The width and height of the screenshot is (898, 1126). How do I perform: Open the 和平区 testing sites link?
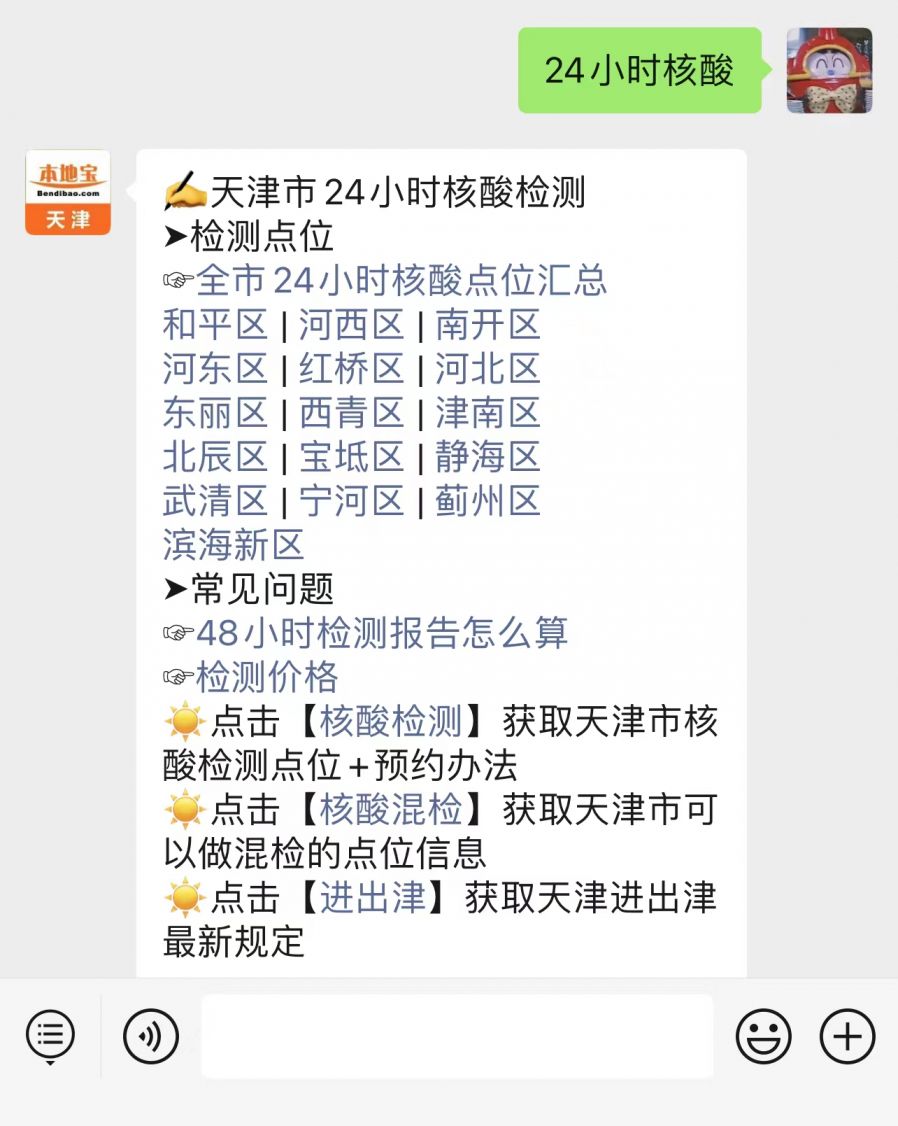(x=215, y=324)
